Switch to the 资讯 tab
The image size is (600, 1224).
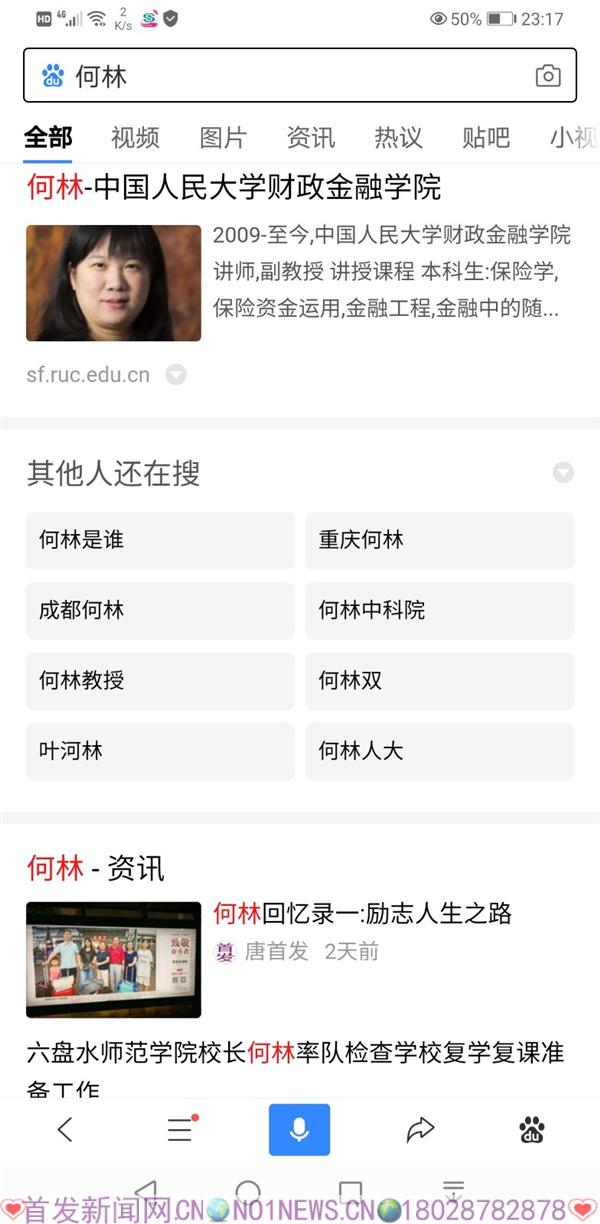coord(310,138)
